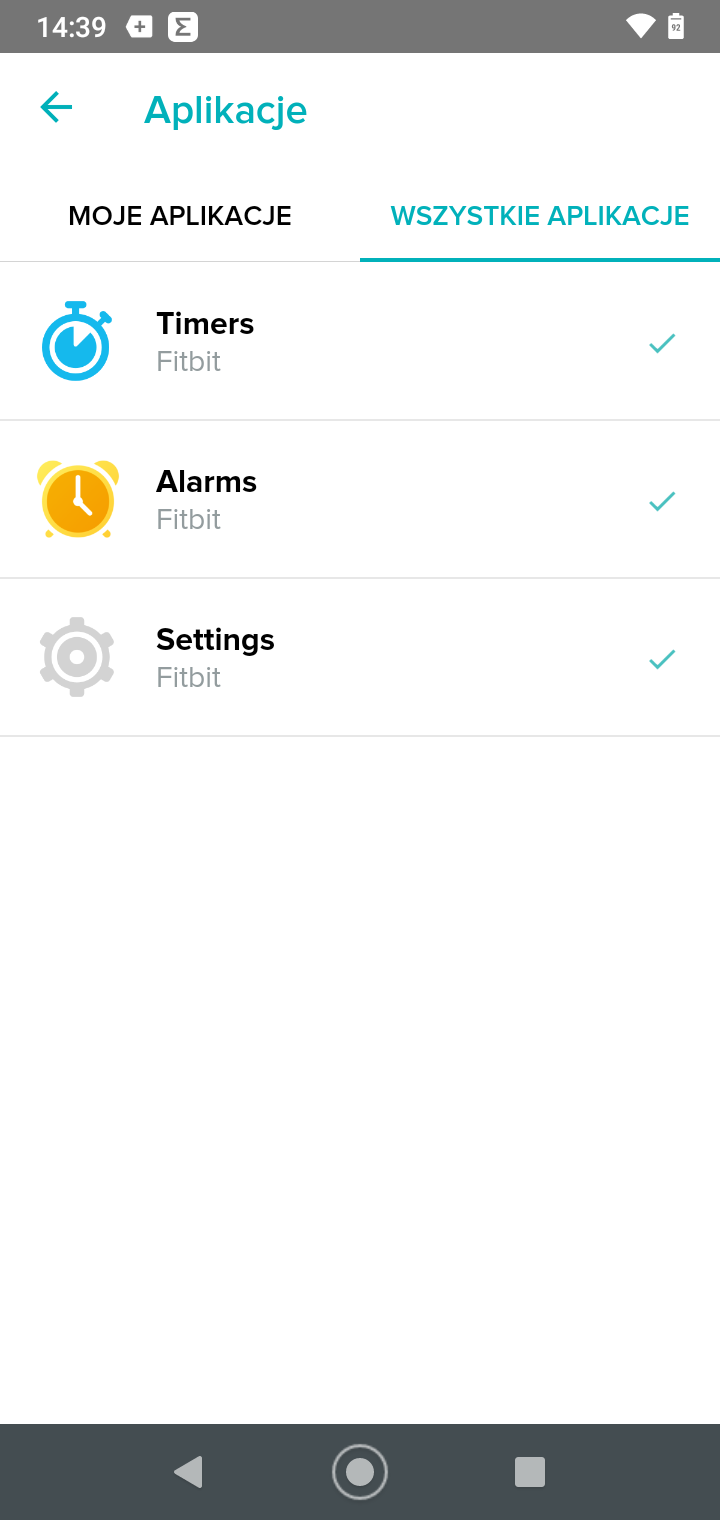720x1520 pixels.
Task: Open the Settings app row
Action: pyautogui.click(x=360, y=658)
